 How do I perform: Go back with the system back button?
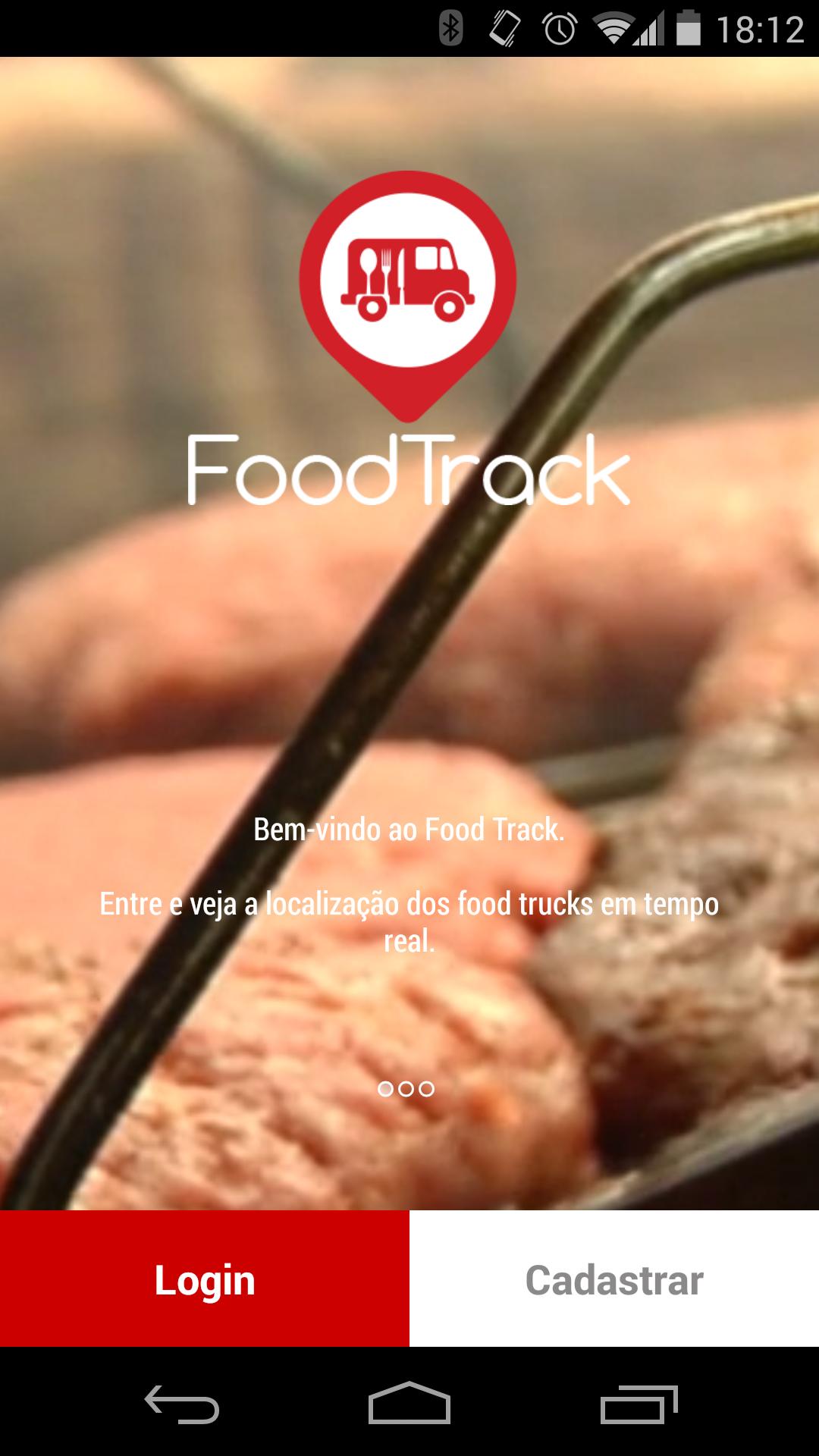click(x=182, y=1404)
